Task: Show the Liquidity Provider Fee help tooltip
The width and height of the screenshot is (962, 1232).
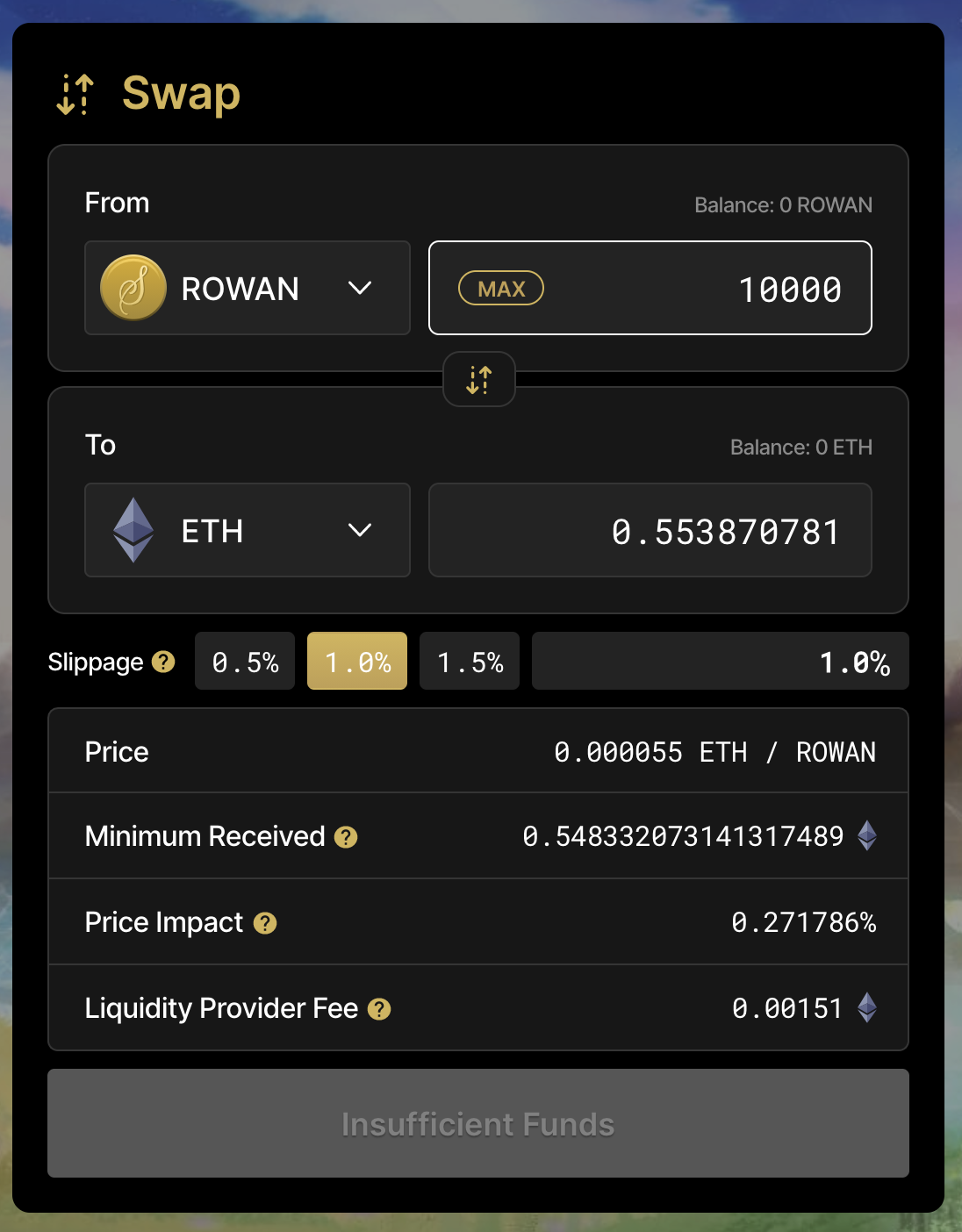Action: click(379, 1009)
